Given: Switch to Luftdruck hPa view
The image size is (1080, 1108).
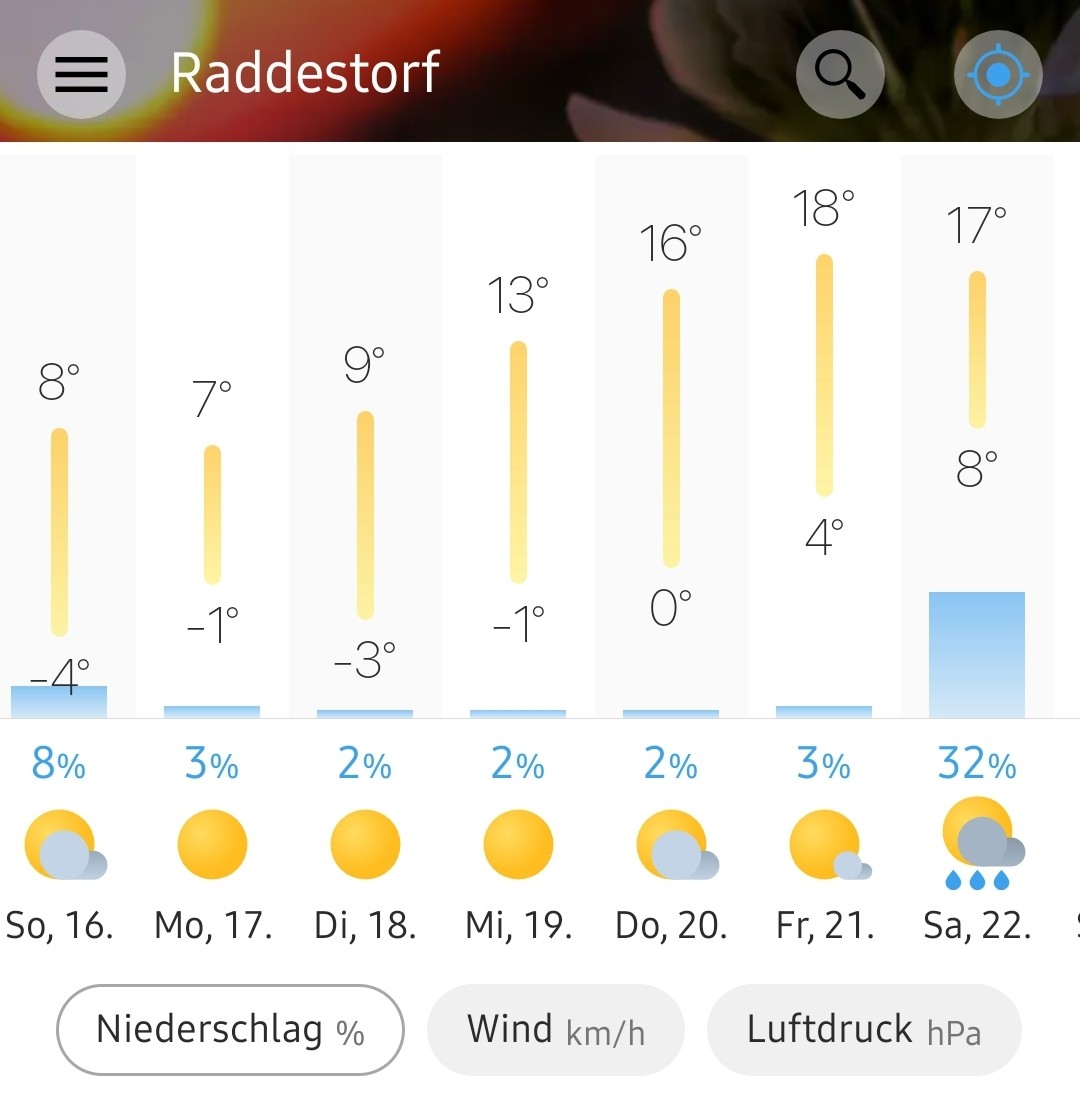Looking at the screenshot, I should (x=863, y=1029).
